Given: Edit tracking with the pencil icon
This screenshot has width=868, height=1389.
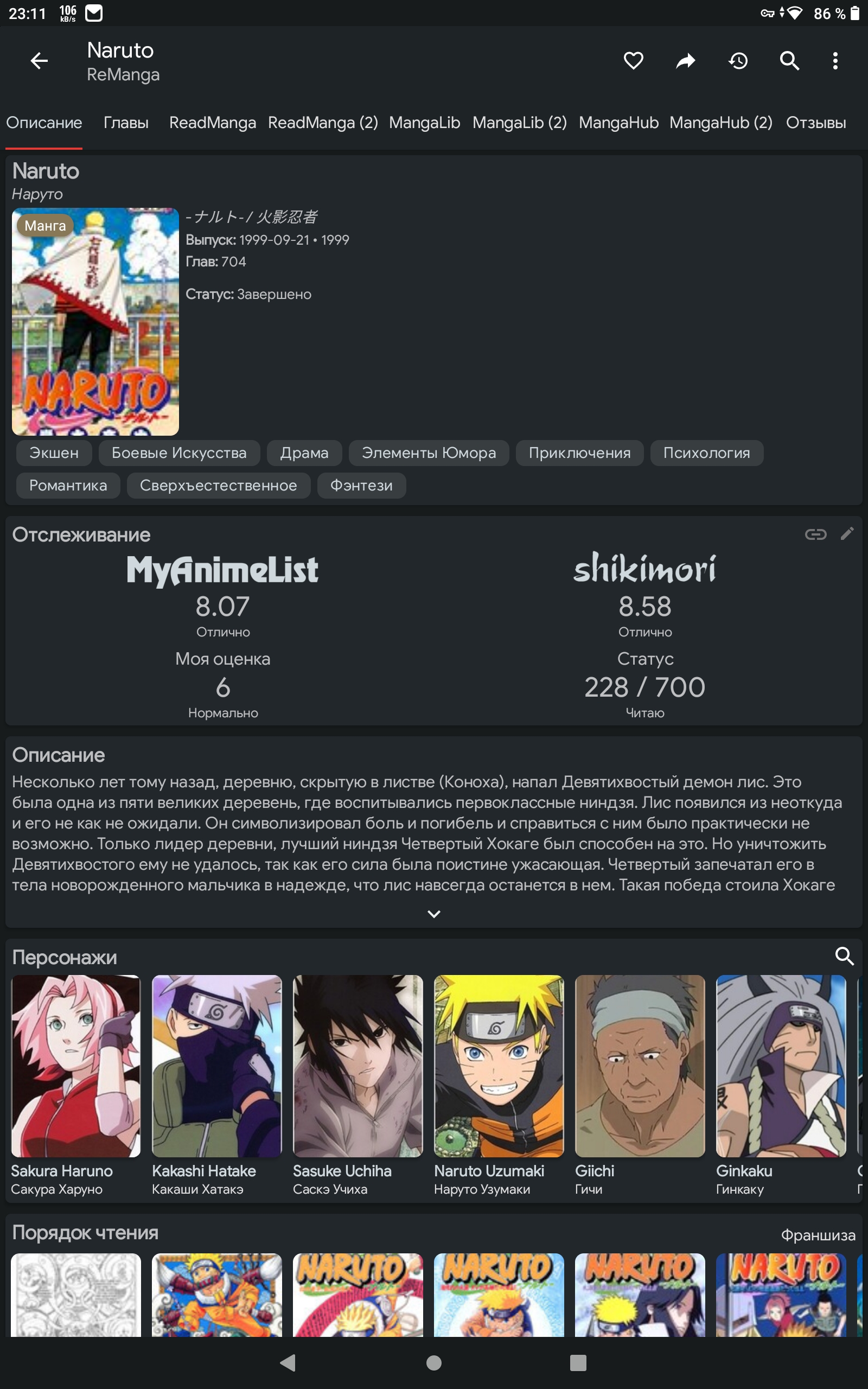Looking at the screenshot, I should [x=847, y=535].
